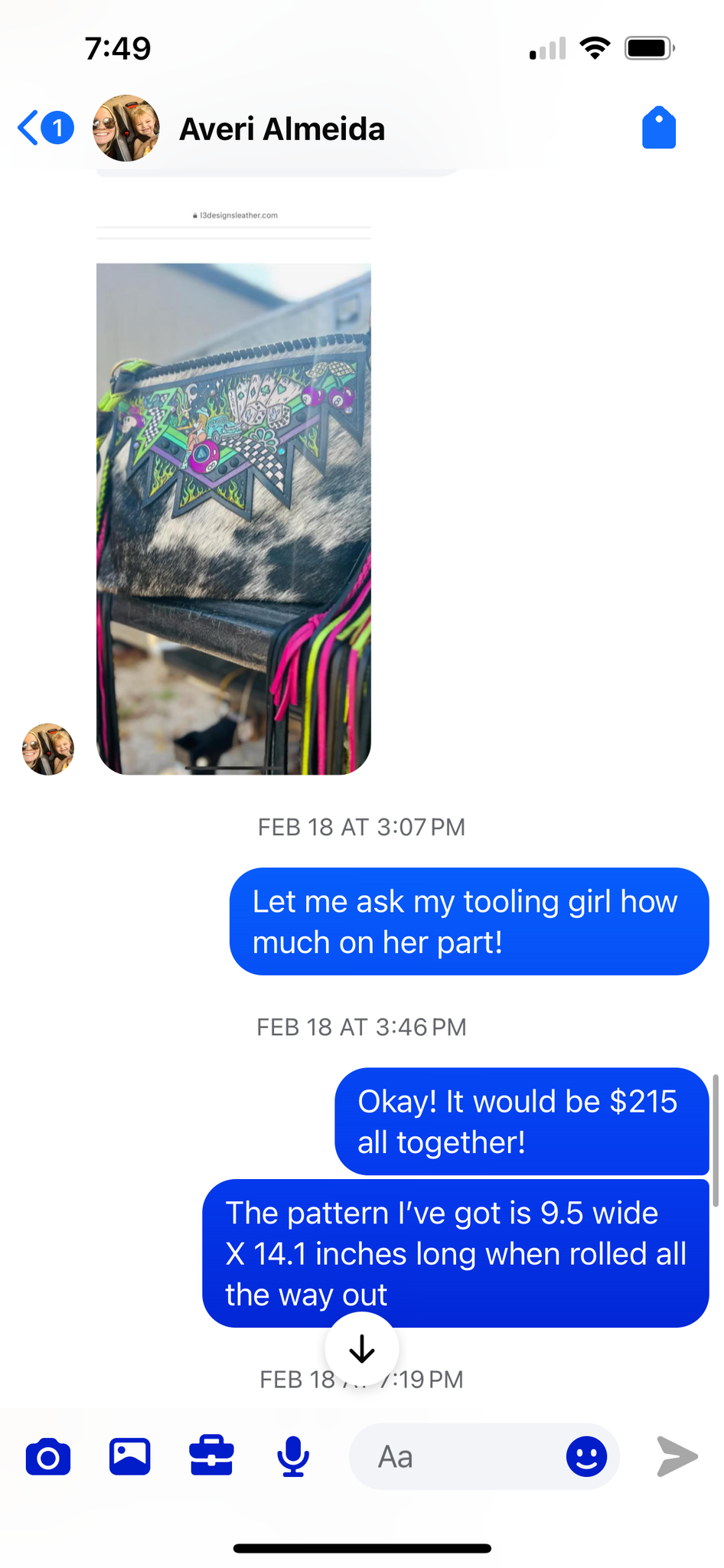Screen dimensions: 724x1568
Task: Open the photo gallery picker
Action: click(x=130, y=1456)
